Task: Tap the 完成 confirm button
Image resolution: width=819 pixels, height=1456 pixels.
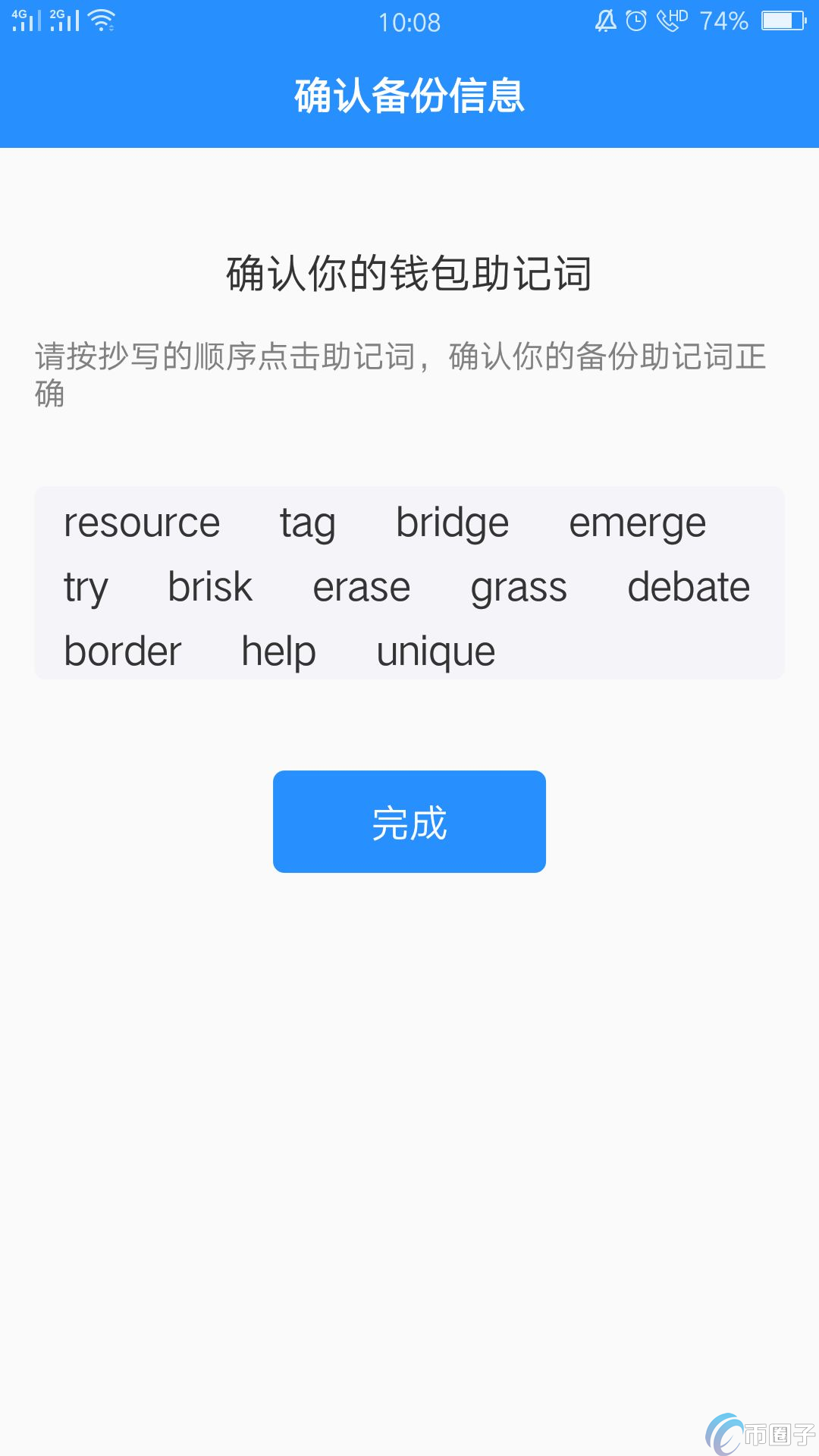Action: click(x=409, y=821)
